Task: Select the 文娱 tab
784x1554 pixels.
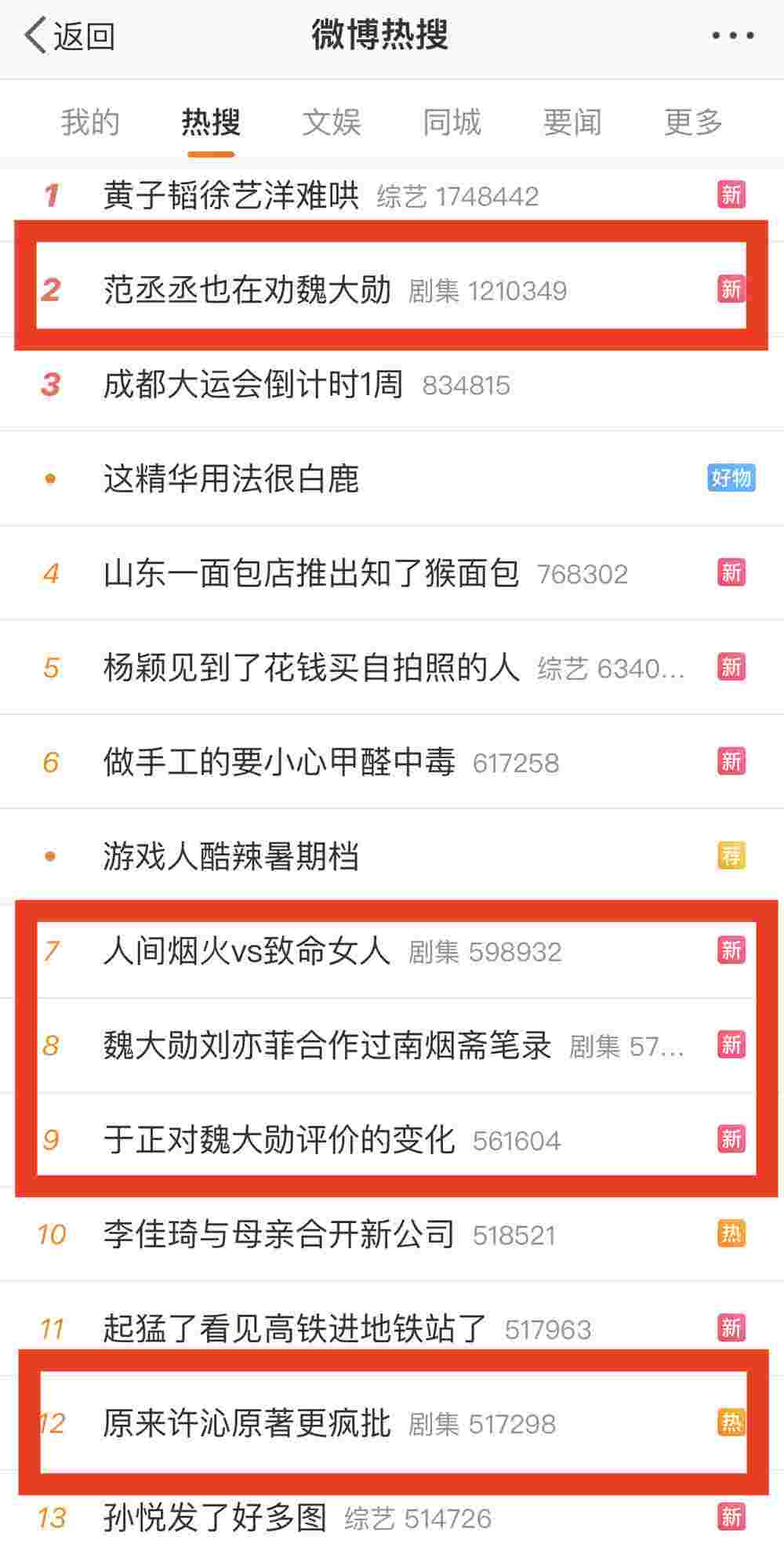Action: (x=331, y=122)
